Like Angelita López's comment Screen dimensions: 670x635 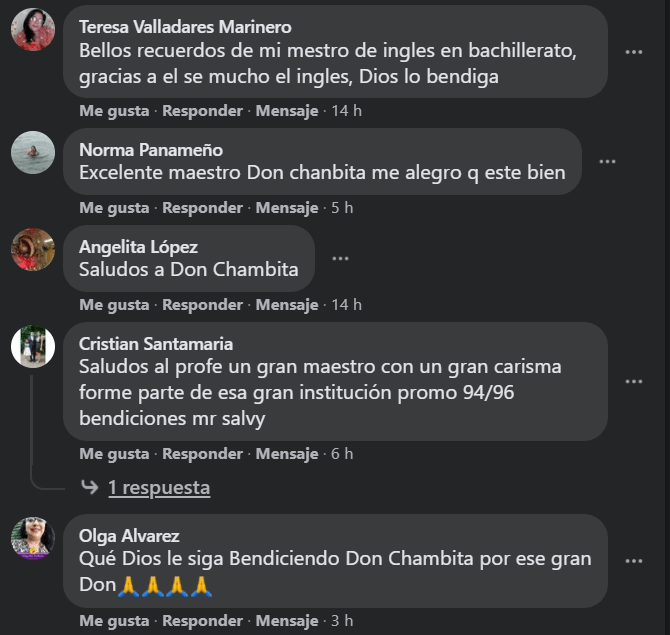114,305
